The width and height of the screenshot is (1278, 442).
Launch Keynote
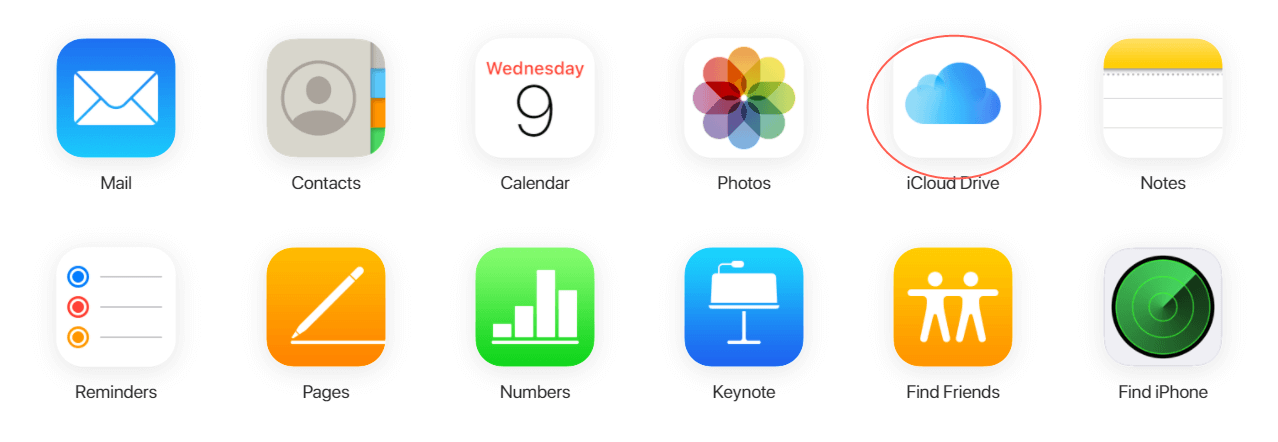pos(744,307)
